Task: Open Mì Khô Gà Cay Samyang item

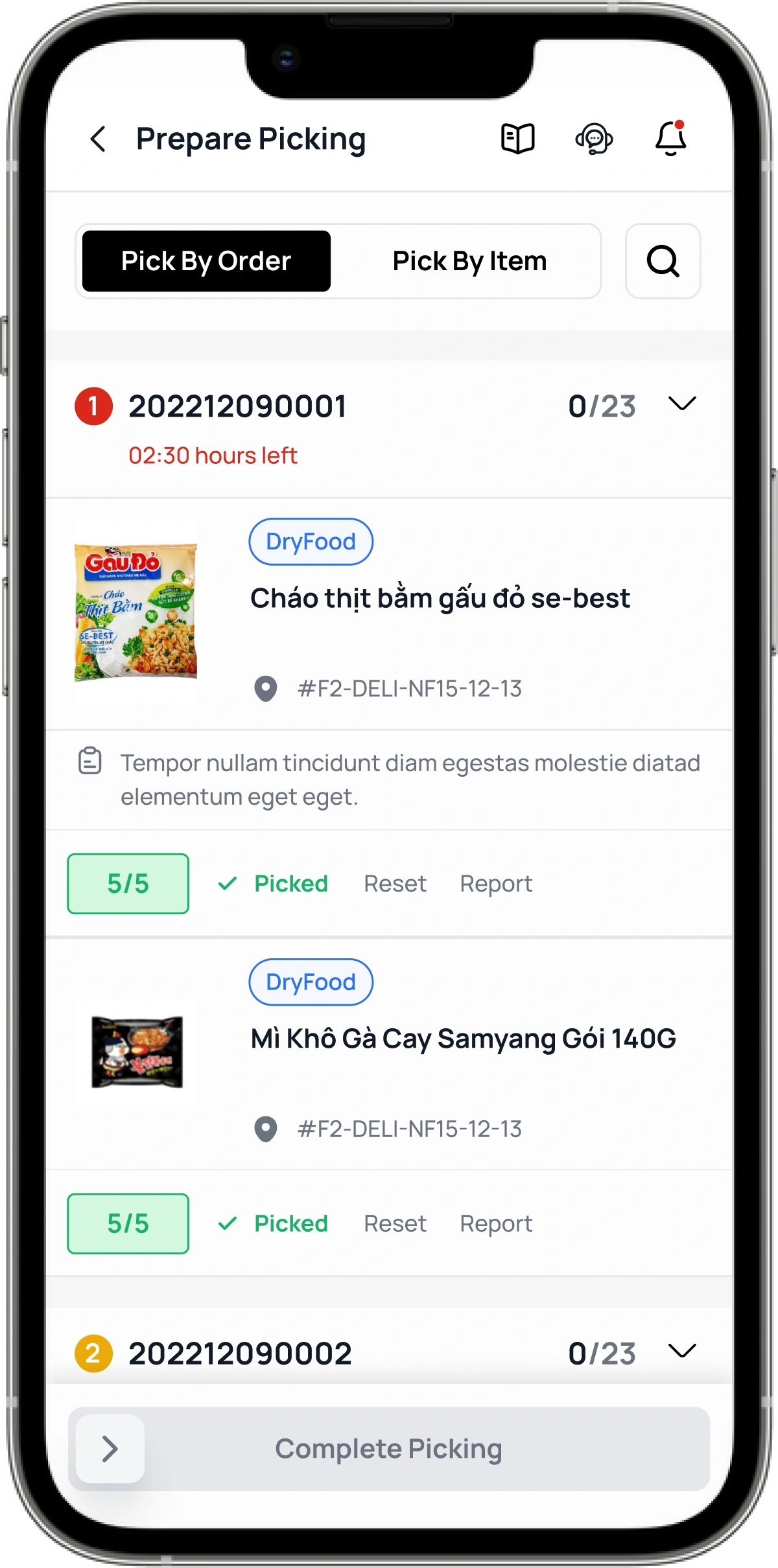Action: pos(463,1039)
